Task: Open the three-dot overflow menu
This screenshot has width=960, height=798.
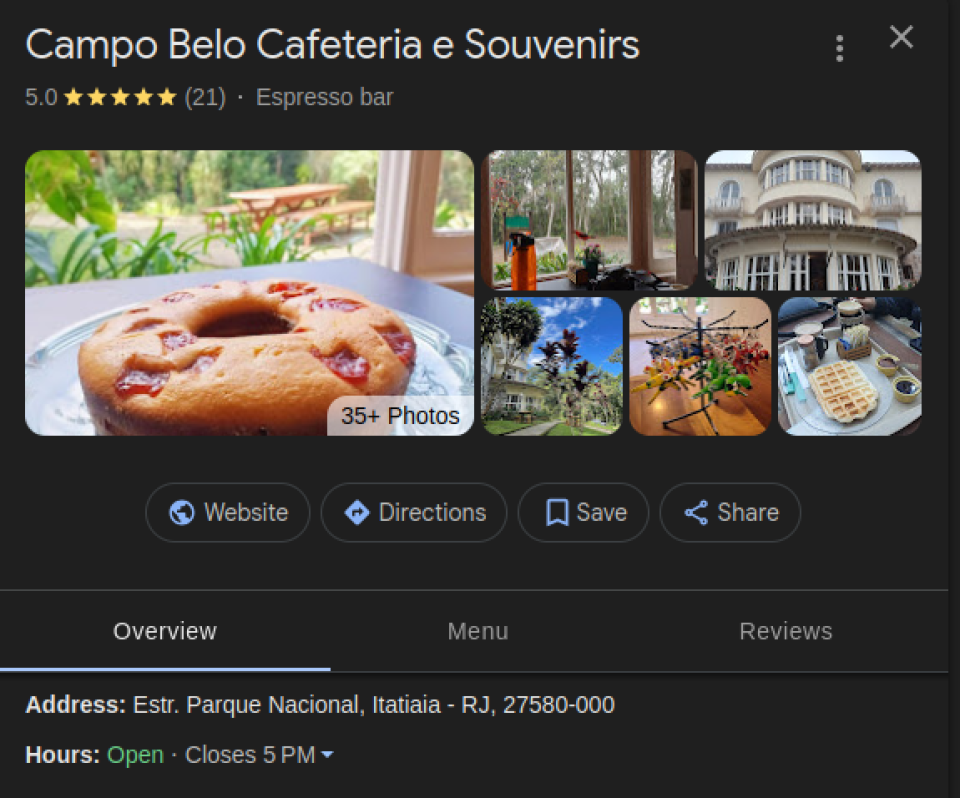Action: [839, 48]
